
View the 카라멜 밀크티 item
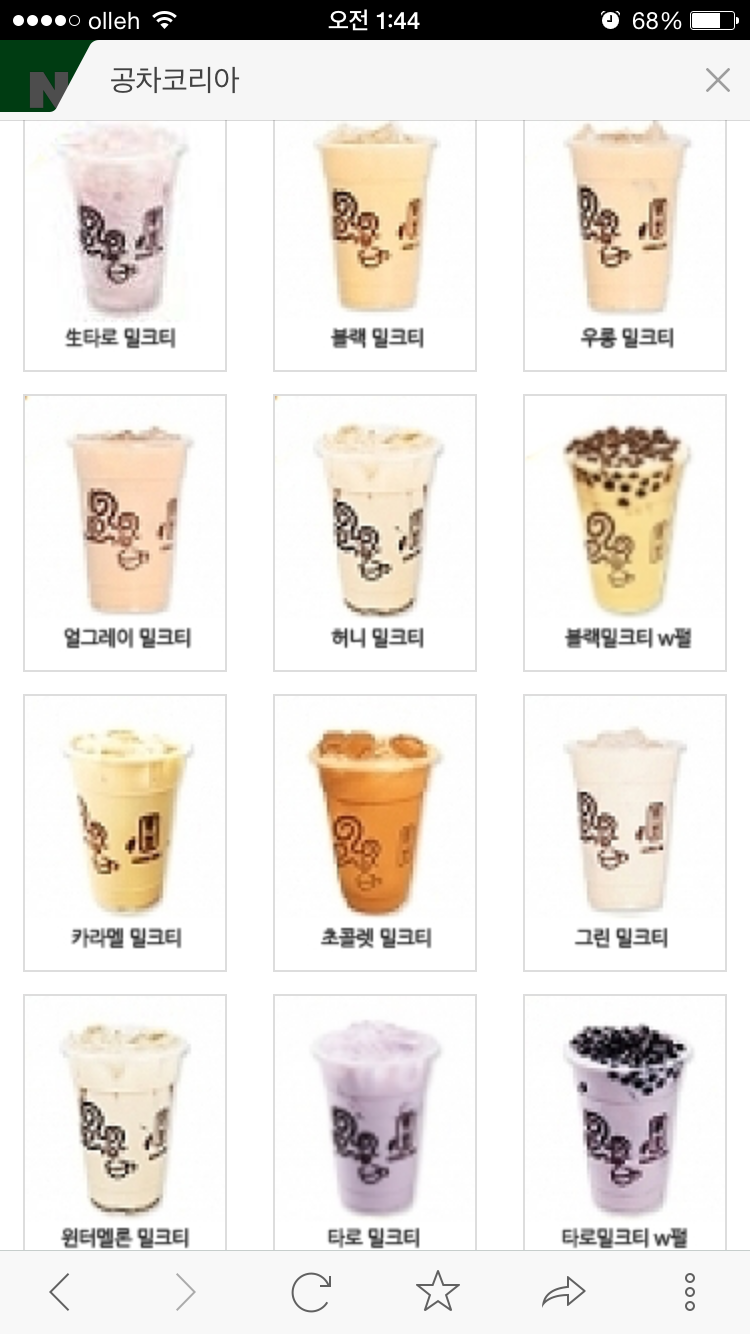click(125, 832)
